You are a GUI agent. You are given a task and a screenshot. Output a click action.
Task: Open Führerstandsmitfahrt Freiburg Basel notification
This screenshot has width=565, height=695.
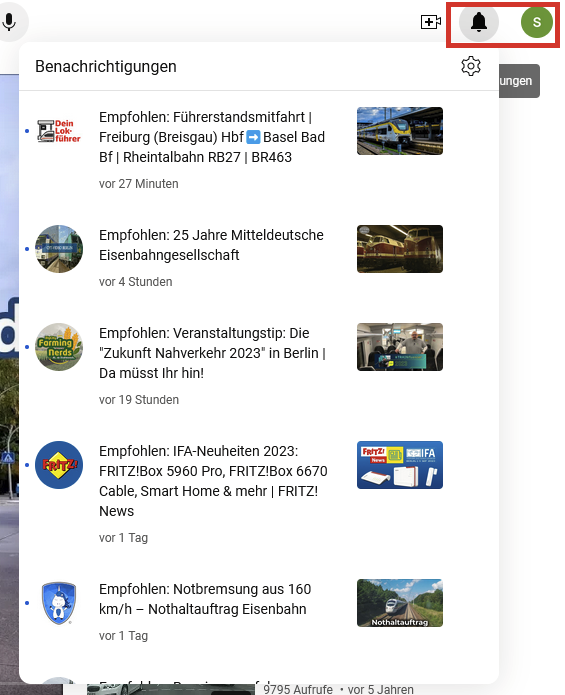pos(259,149)
